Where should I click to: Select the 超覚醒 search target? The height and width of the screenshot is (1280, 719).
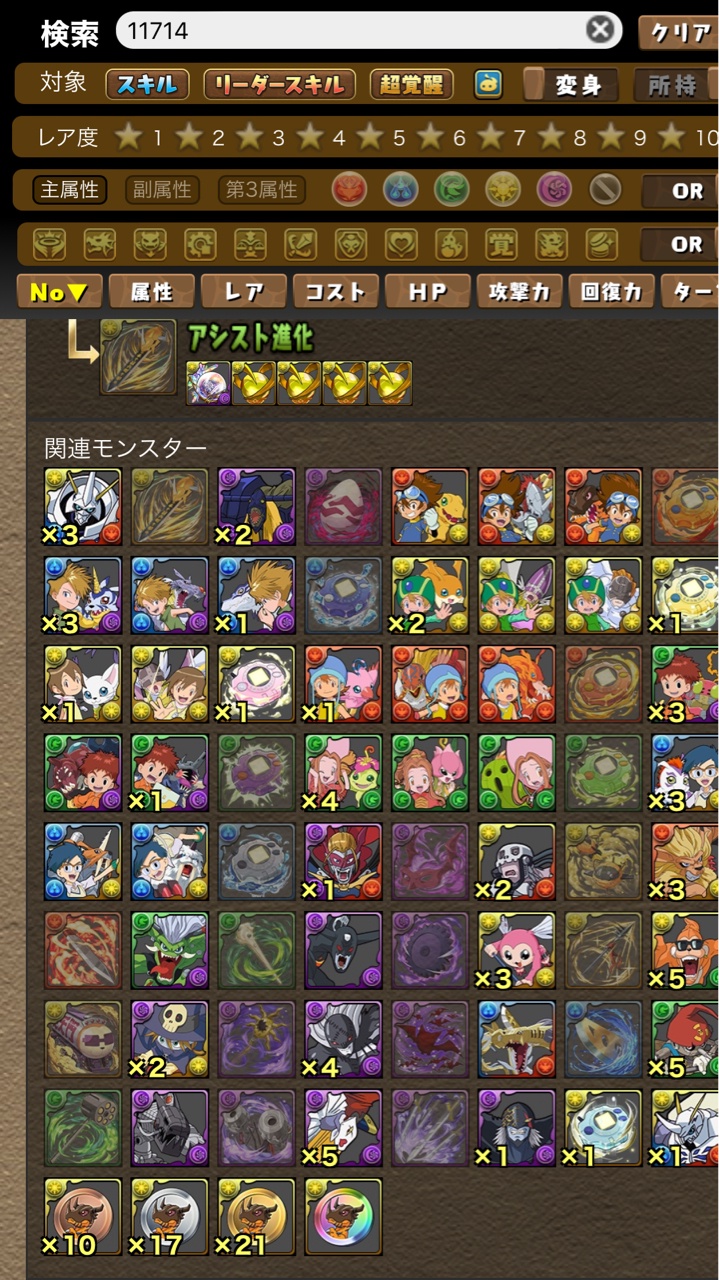[411, 85]
